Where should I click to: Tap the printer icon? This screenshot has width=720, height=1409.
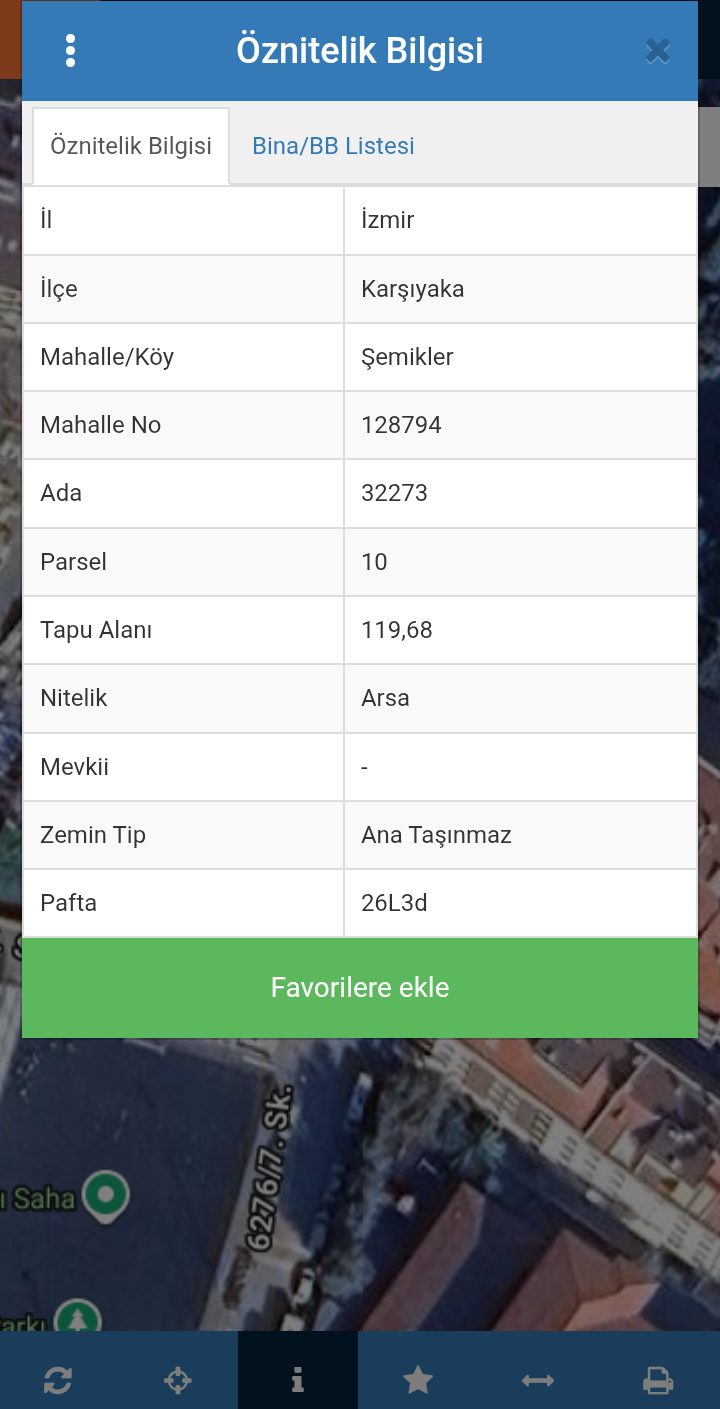pos(657,1381)
